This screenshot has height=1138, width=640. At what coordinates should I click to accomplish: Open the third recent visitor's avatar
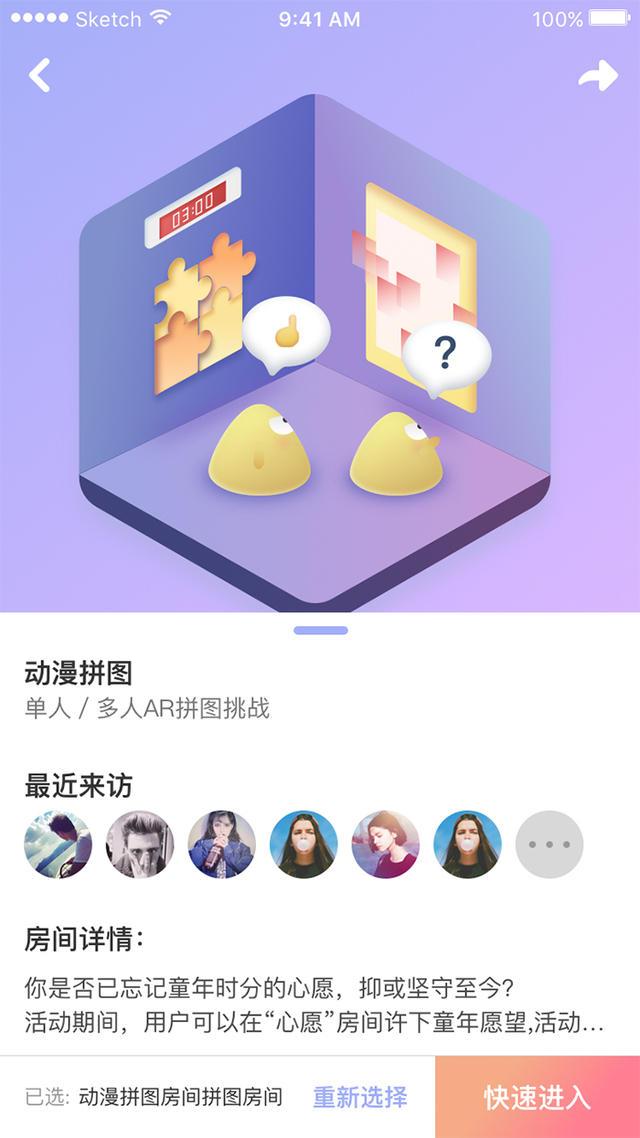click(x=222, y=844)
